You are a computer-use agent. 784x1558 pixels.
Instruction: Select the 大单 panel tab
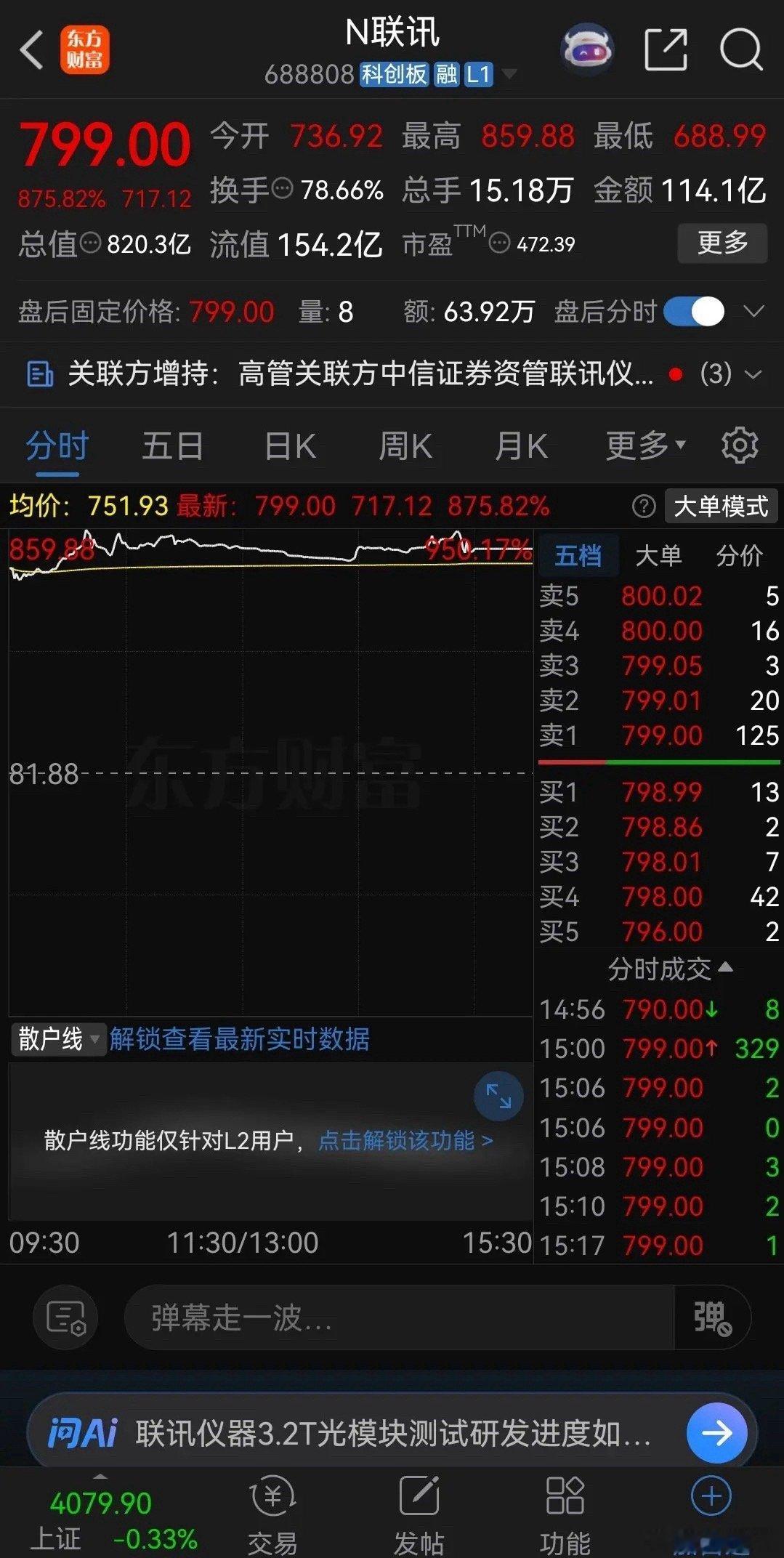tap(658, 554)
